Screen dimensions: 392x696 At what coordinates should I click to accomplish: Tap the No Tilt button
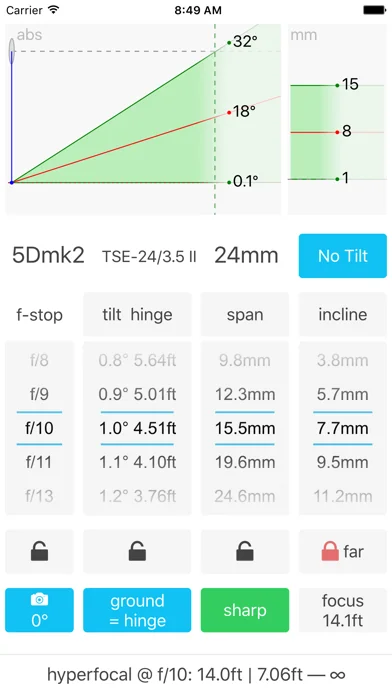pos(342,256)
